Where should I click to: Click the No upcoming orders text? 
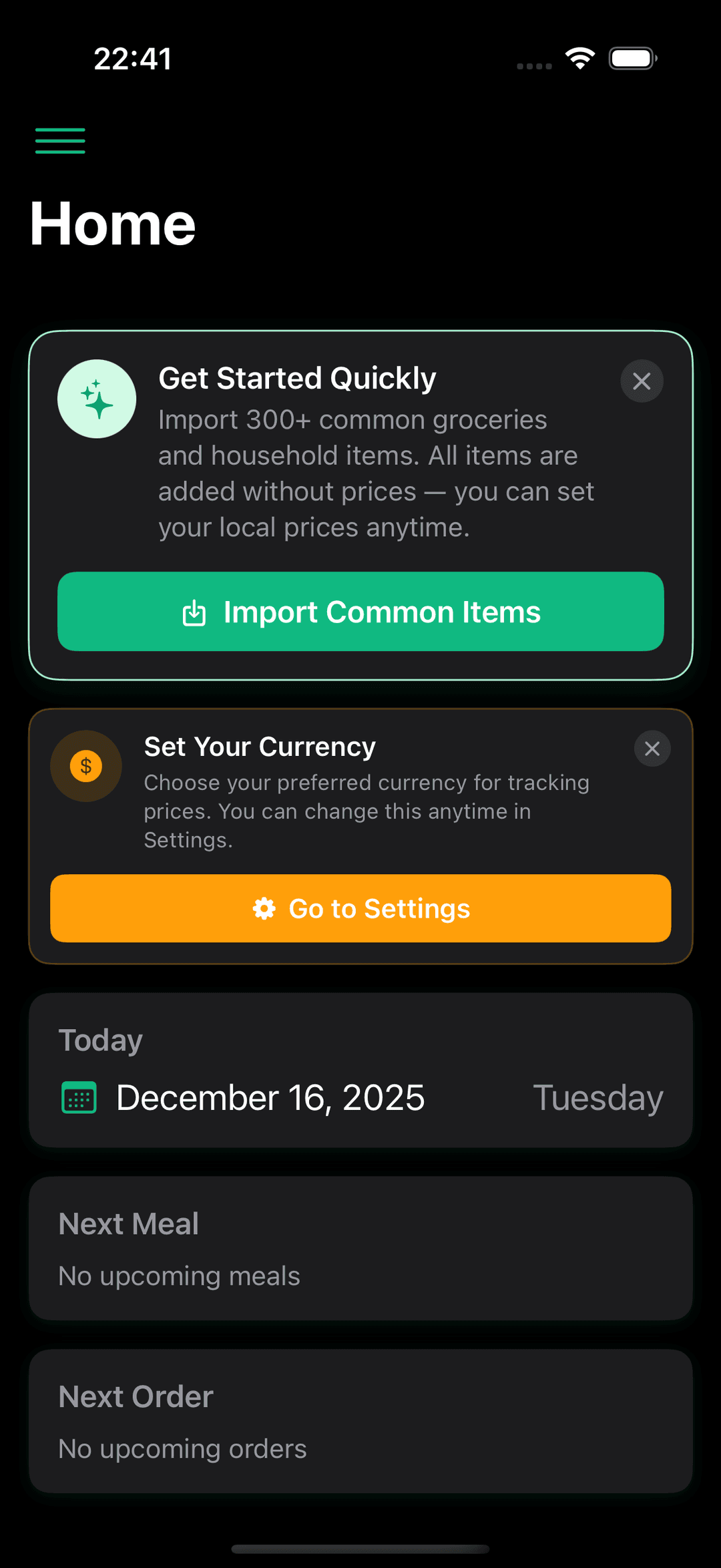tap(182, 1448)
